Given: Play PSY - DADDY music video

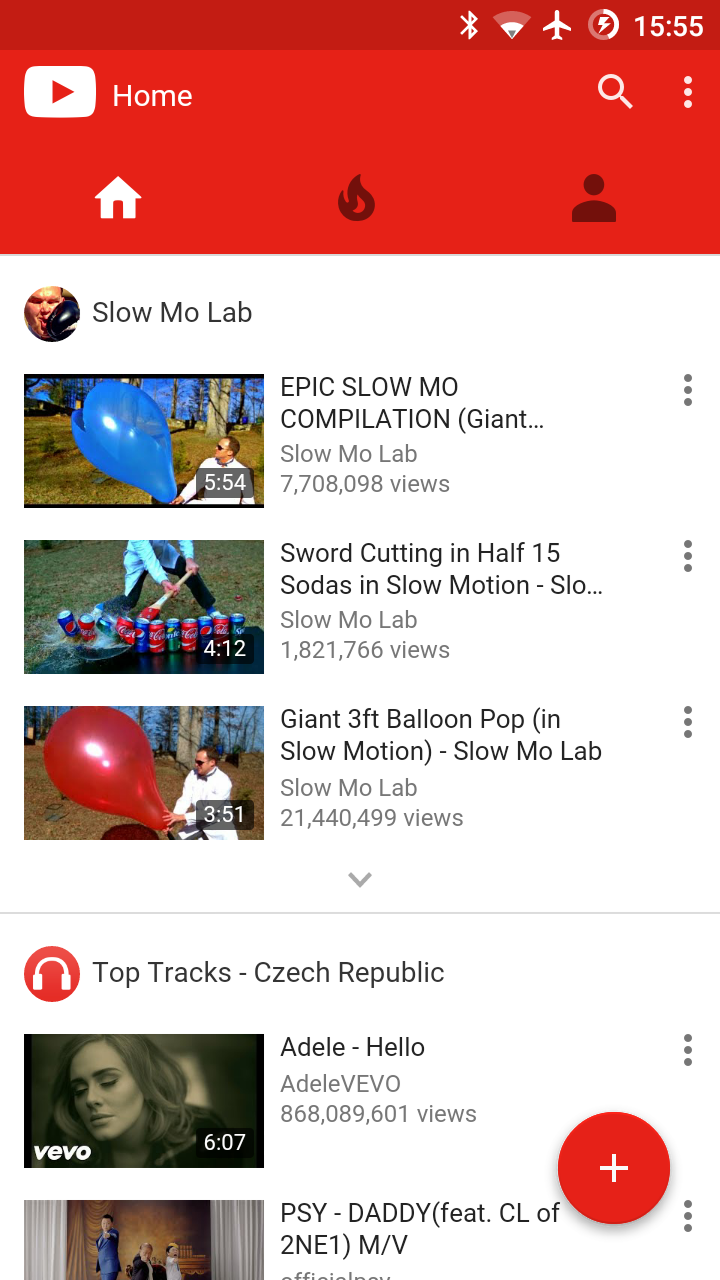Looking at the screenshot, I should pyautogui.click(x=144, y=1240).
